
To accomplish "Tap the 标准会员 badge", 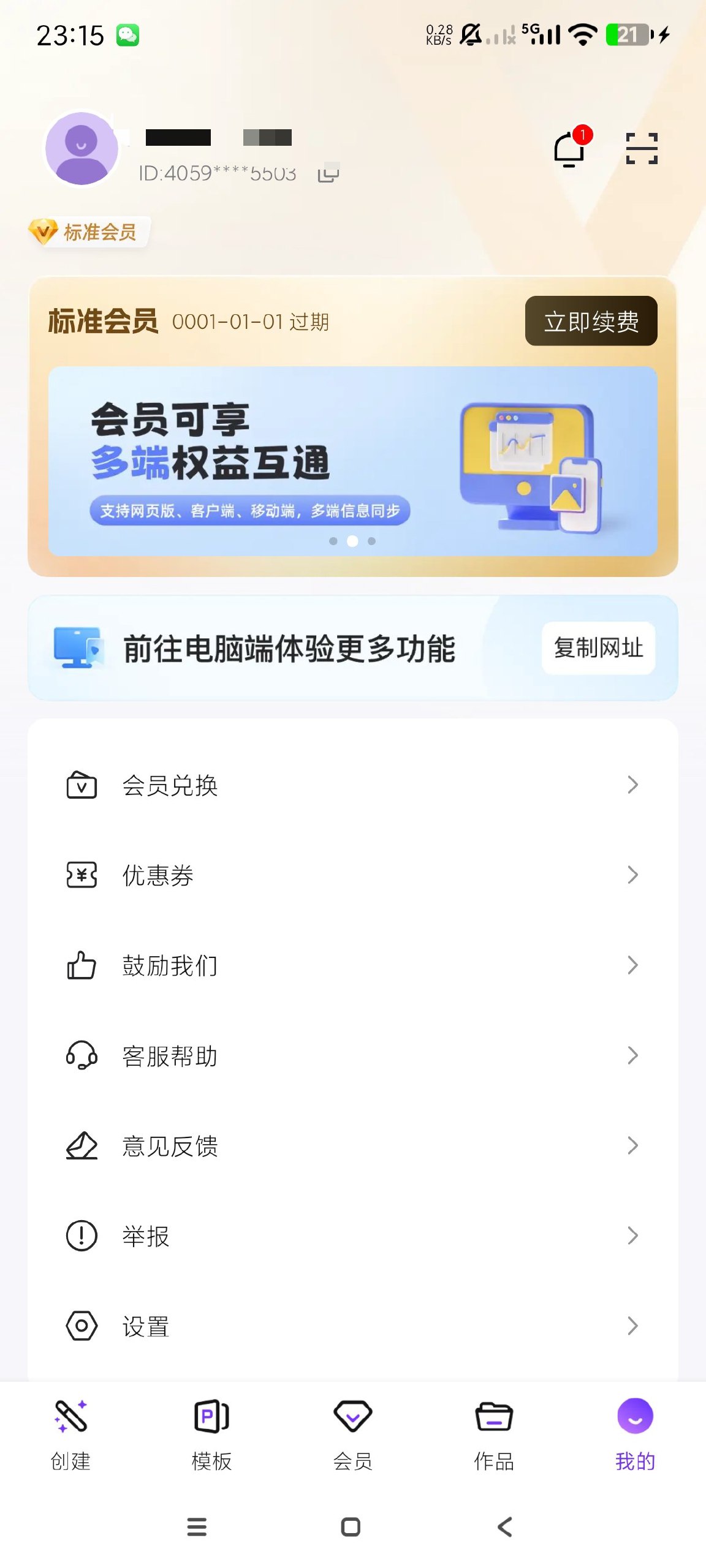I will [x=89, y=232].
